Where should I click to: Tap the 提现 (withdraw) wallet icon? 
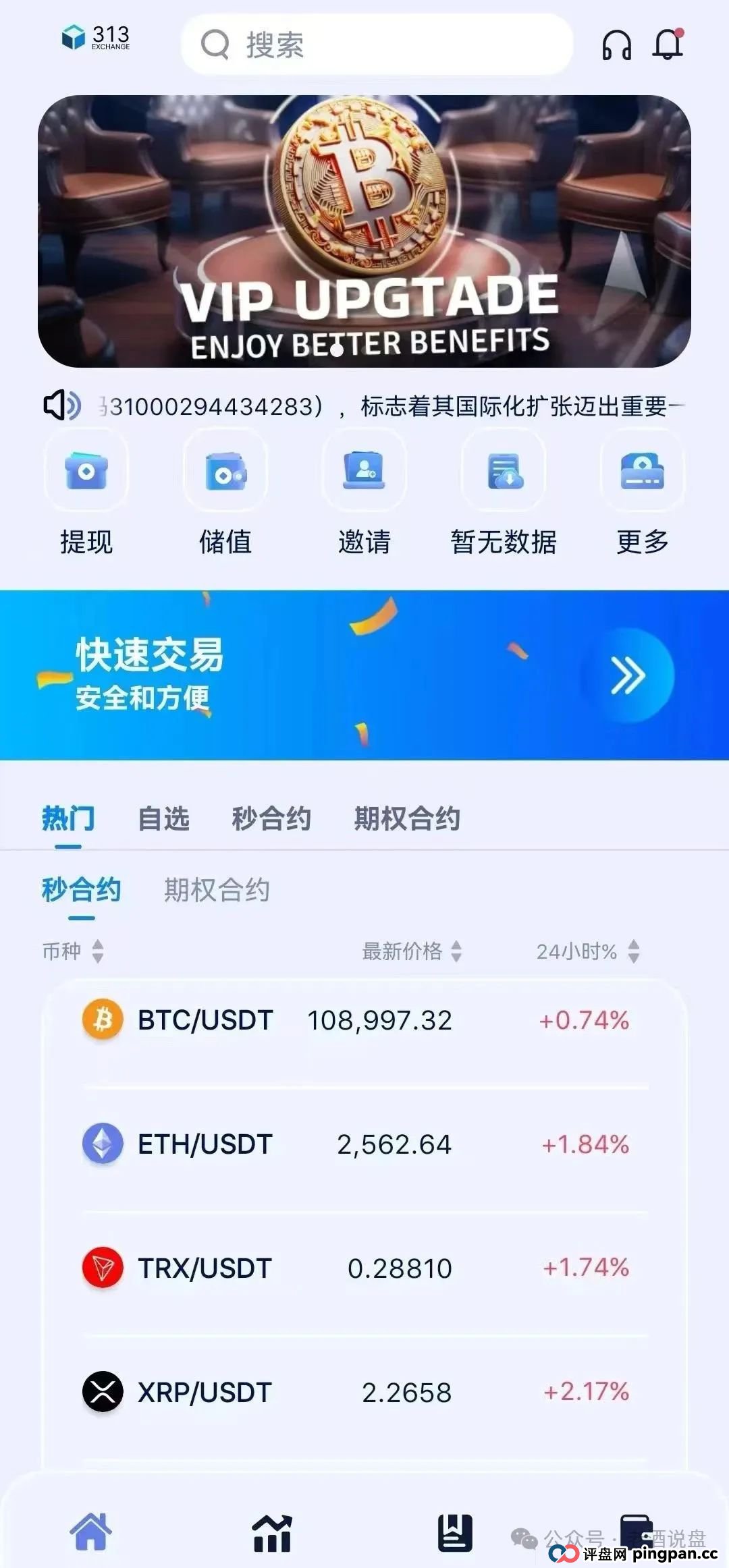click(88, 472)
